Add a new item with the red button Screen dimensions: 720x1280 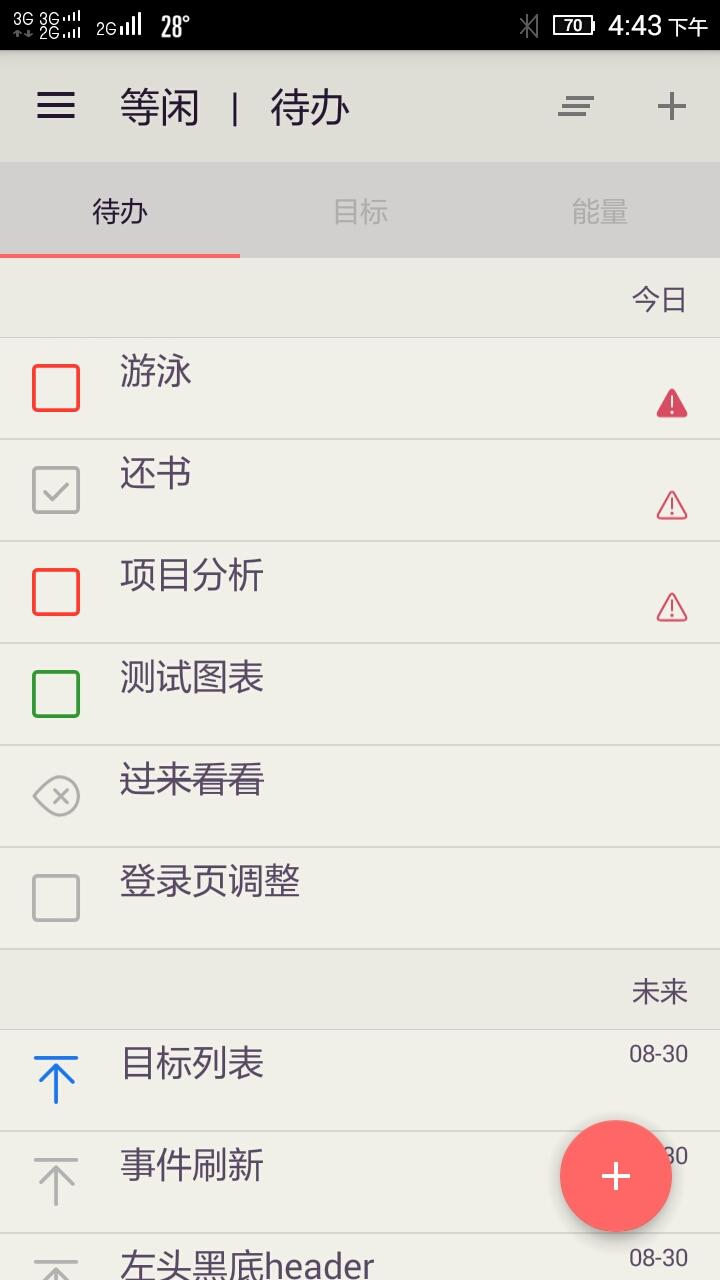616,1176
